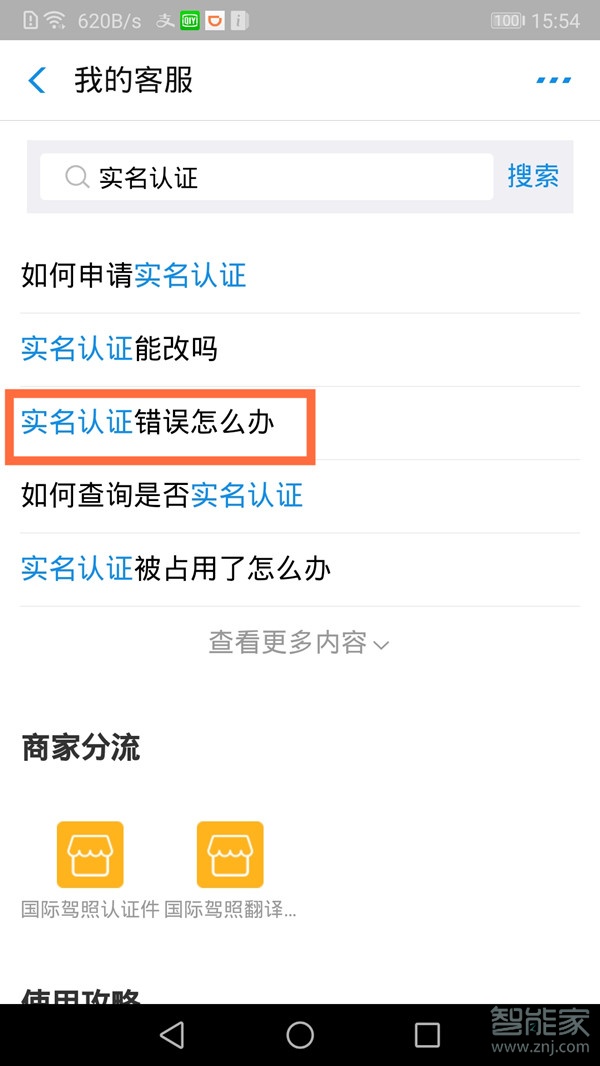The image size is (600, 1066).
Task: Open 实名认证错误怎么办 result
Action: click(148, 423)
